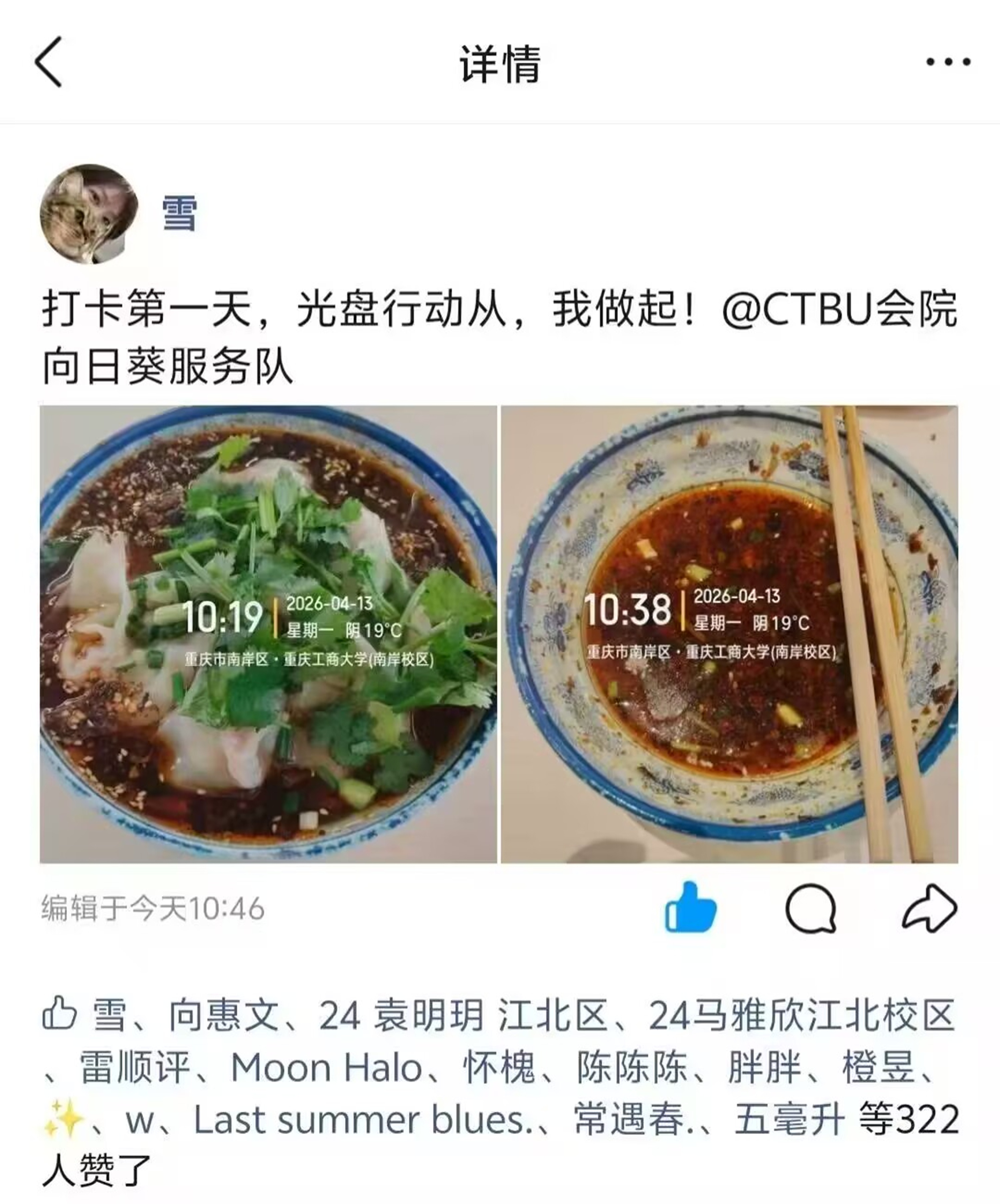Open 雪's profile avatar

pos(89,214)
